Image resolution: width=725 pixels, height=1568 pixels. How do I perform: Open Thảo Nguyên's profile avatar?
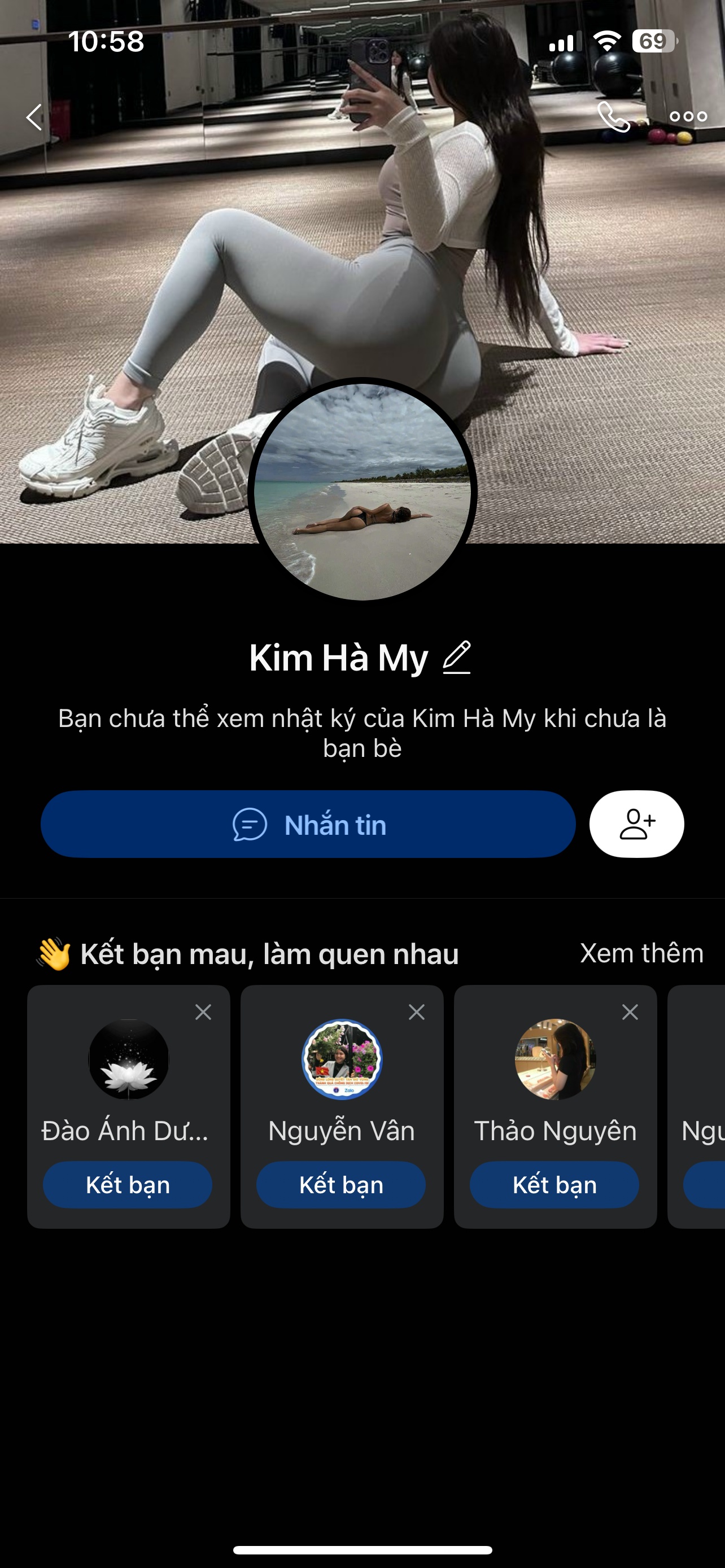coord(555,1059)
